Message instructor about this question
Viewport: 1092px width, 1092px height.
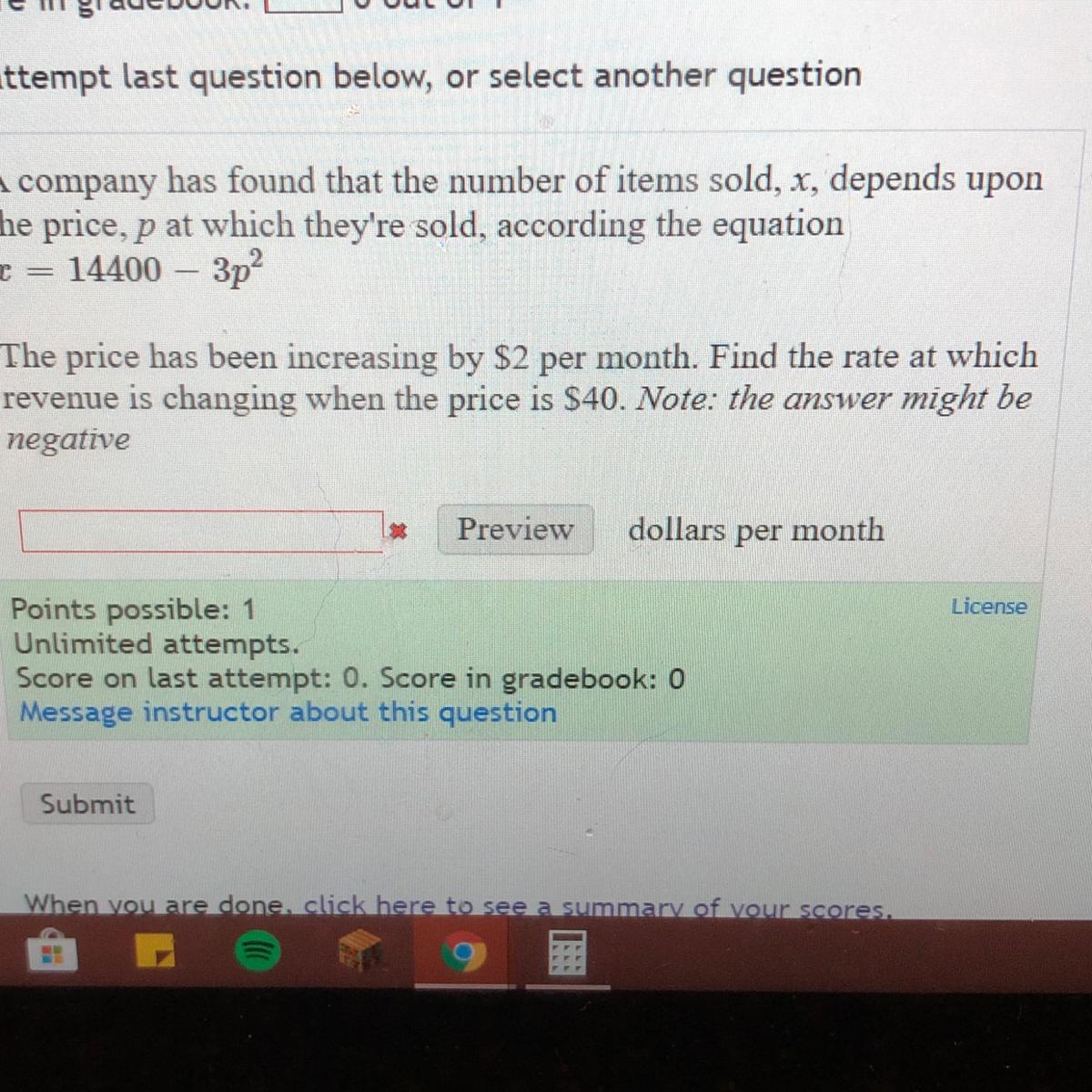(288, 712)
